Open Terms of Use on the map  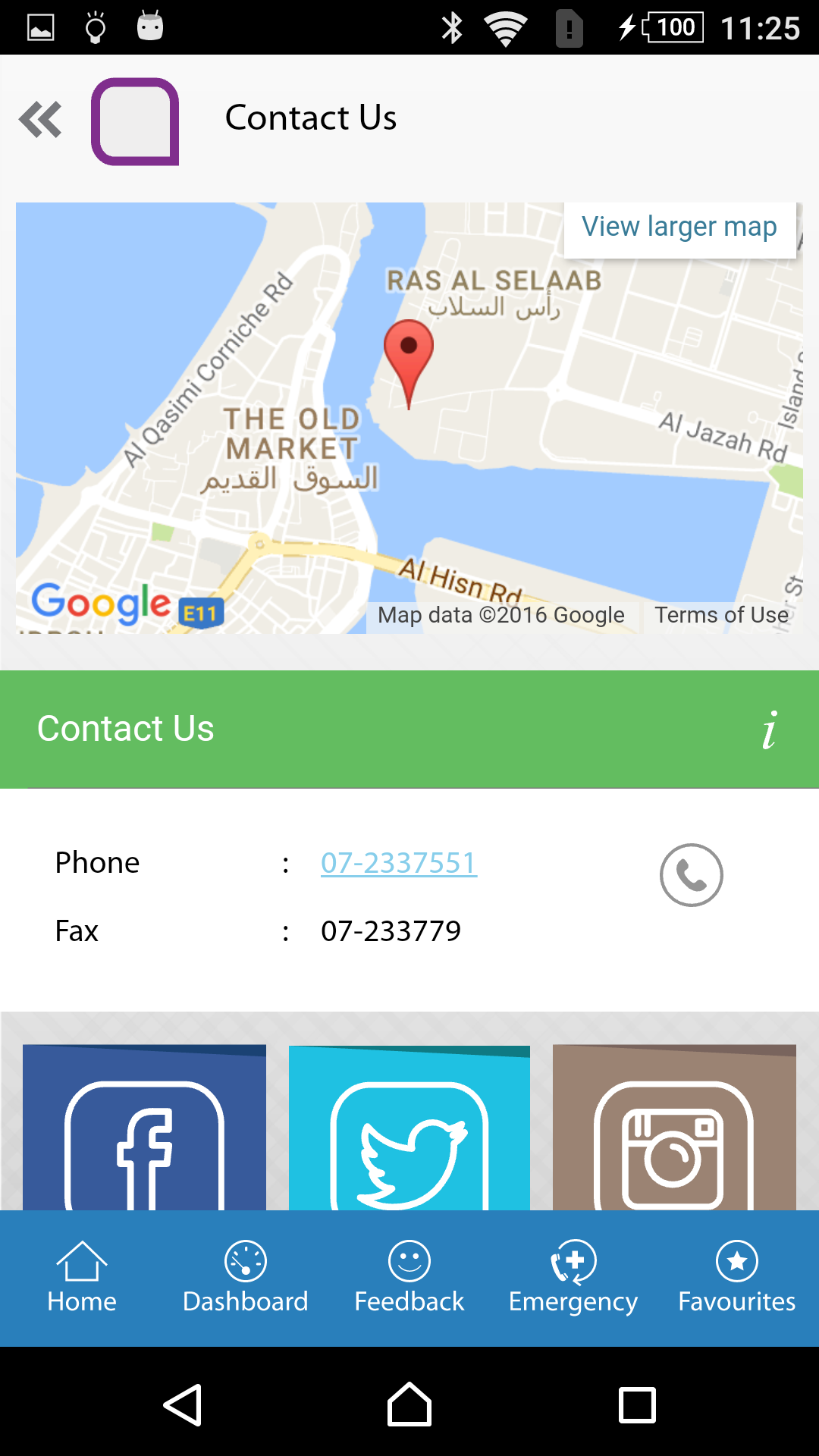[721, 615]
